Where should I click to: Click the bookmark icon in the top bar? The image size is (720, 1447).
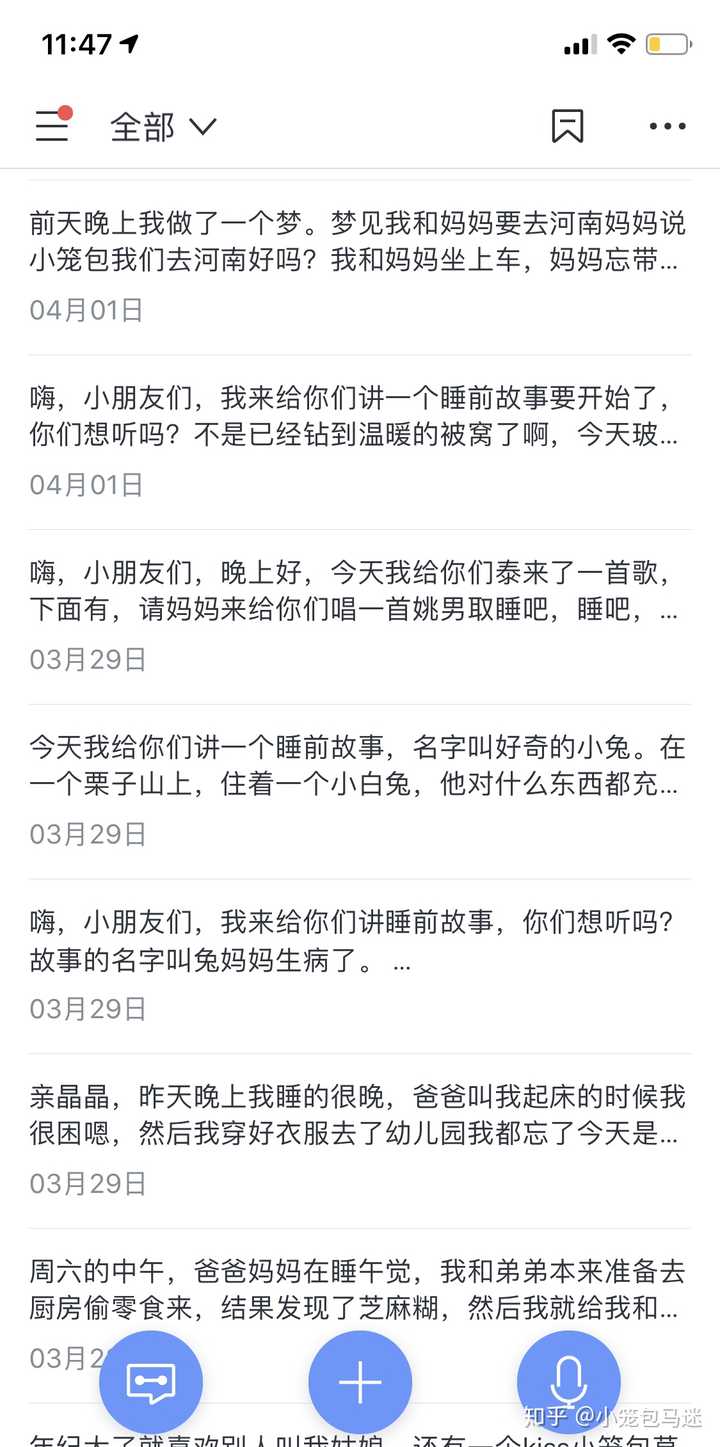click(x=568, y=126)
